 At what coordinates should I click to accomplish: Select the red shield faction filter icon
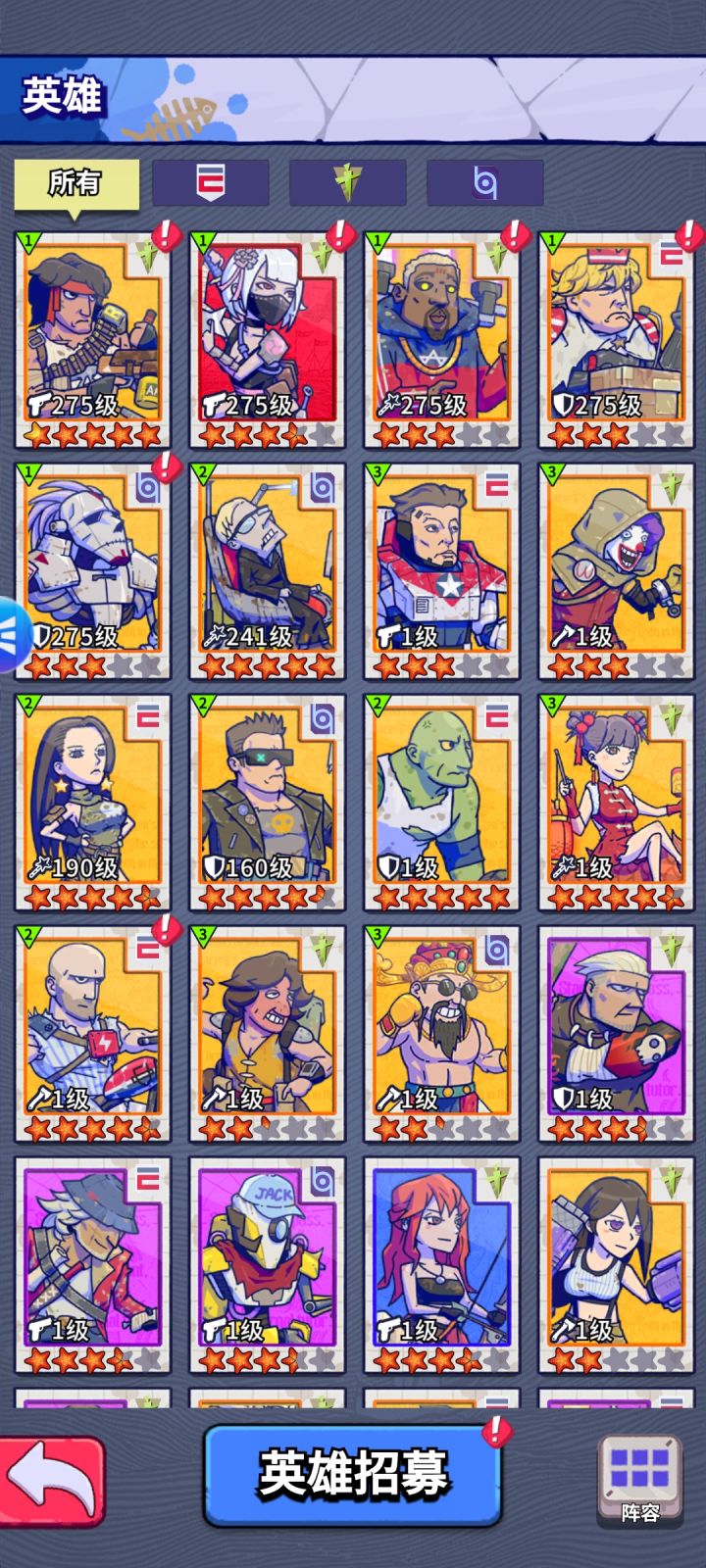pos(211,181)
